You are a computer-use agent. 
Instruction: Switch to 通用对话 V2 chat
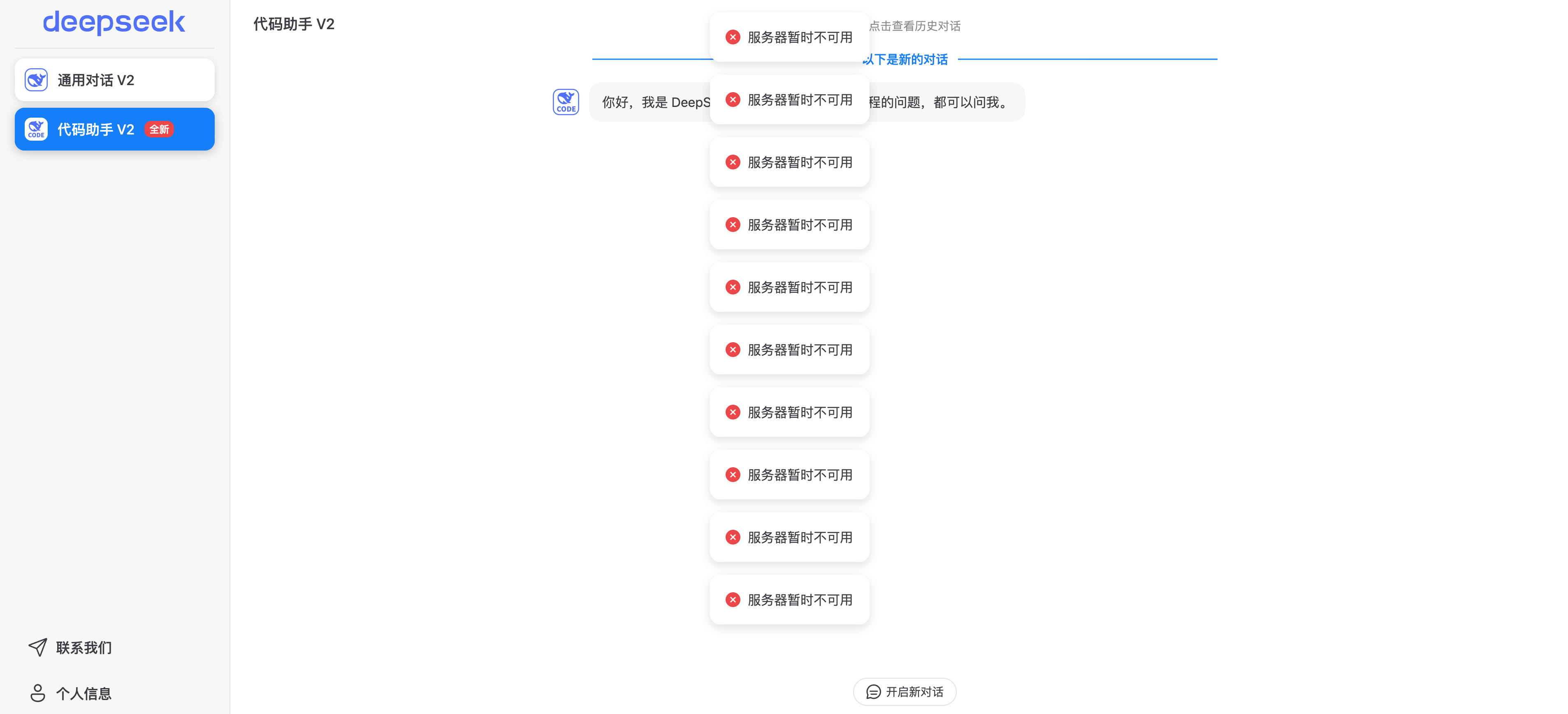pyautogui.click(x=114, y=80)
